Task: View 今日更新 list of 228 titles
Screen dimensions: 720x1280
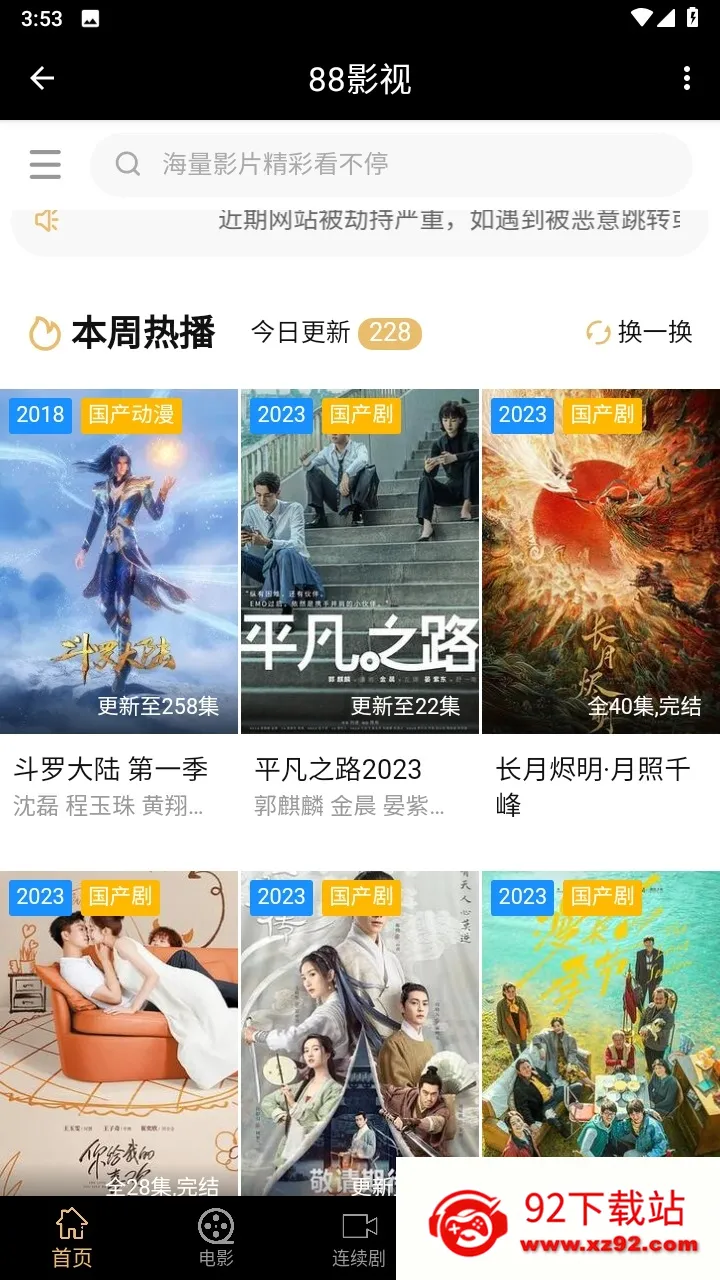Action: [336, 332]
